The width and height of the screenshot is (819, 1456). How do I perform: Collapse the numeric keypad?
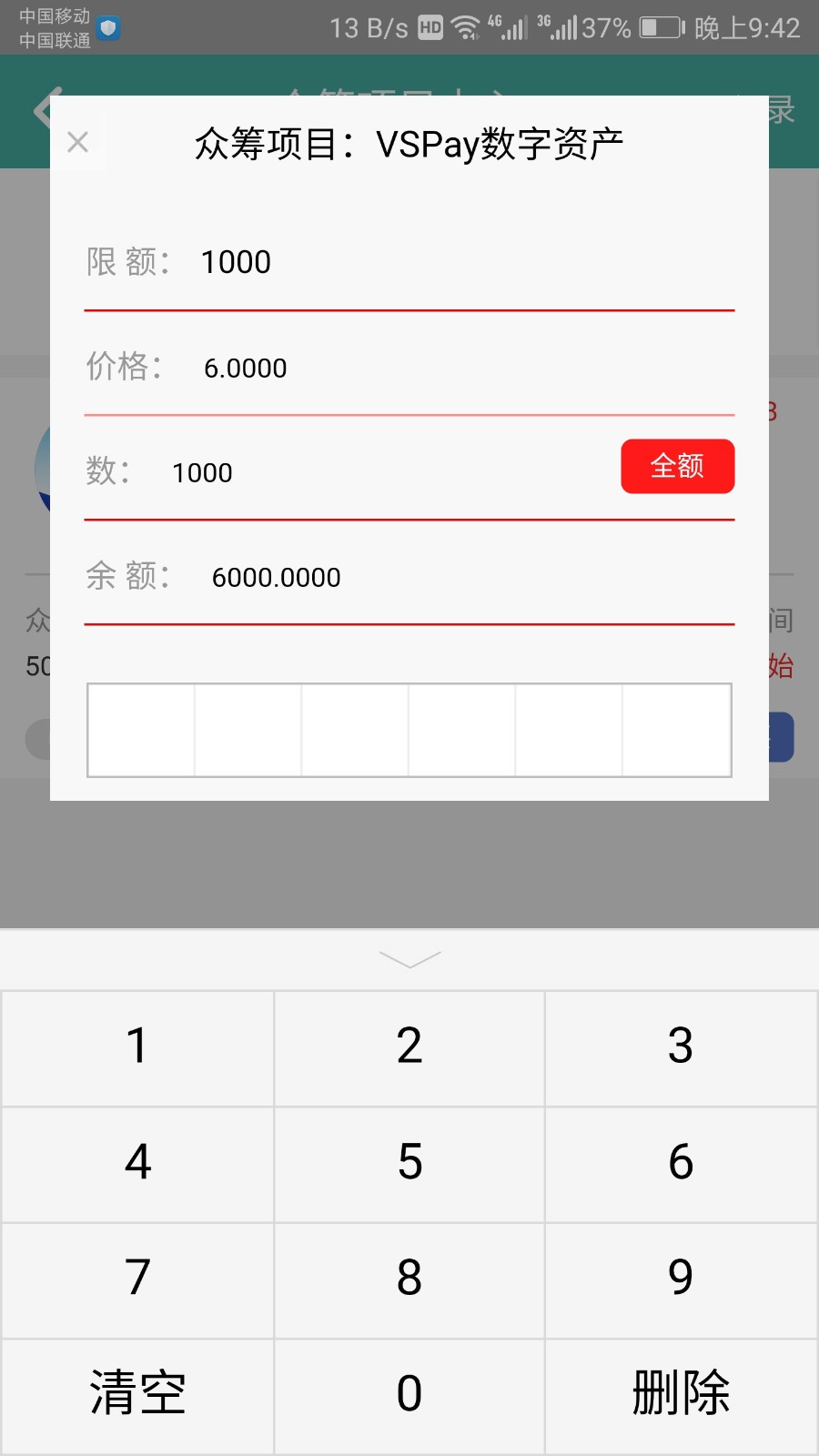pos(409,959)
